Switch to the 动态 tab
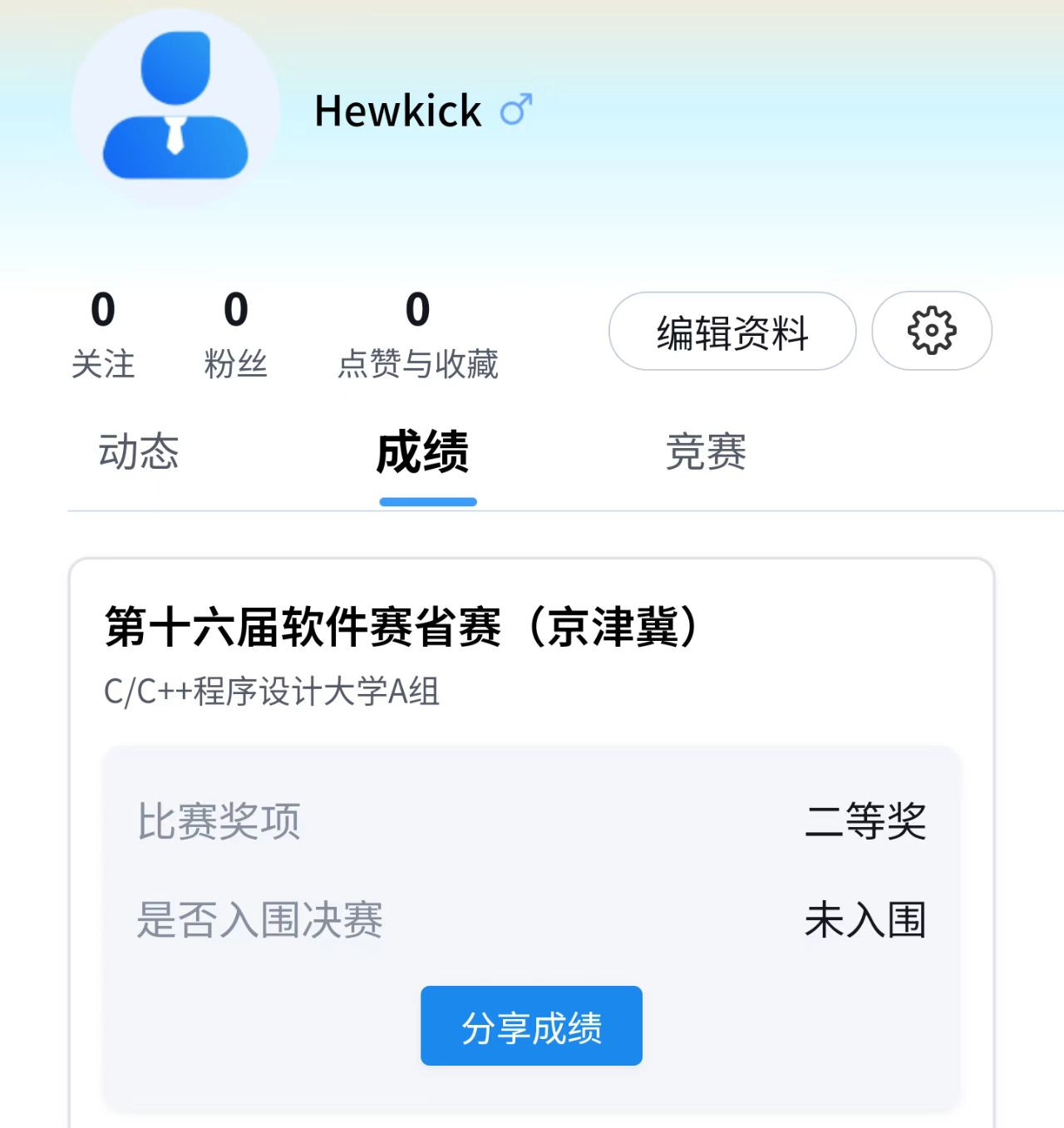Viewport: 1064px width, 1128px height. (x=139, y=451)
